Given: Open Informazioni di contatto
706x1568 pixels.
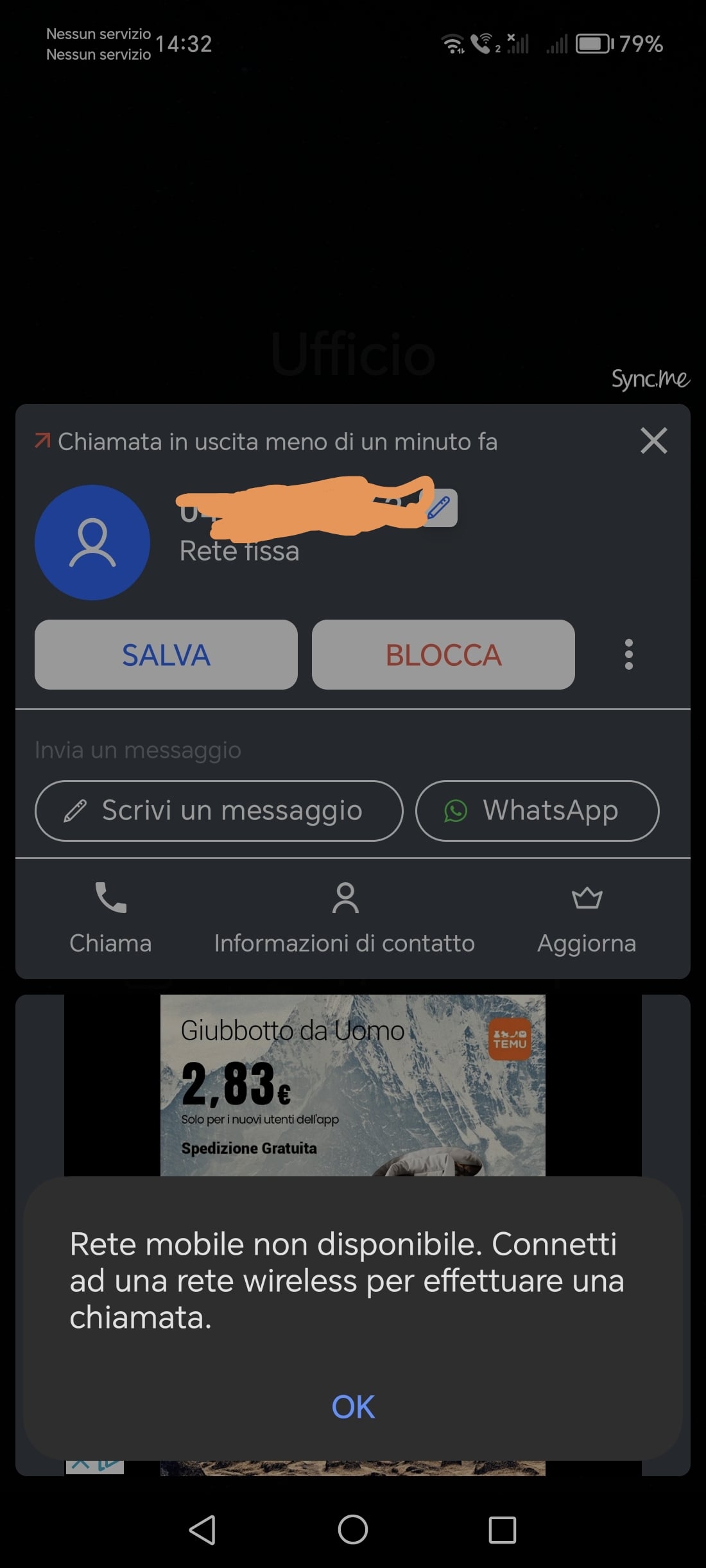Looking at the screenshot, I should [345, 918].
